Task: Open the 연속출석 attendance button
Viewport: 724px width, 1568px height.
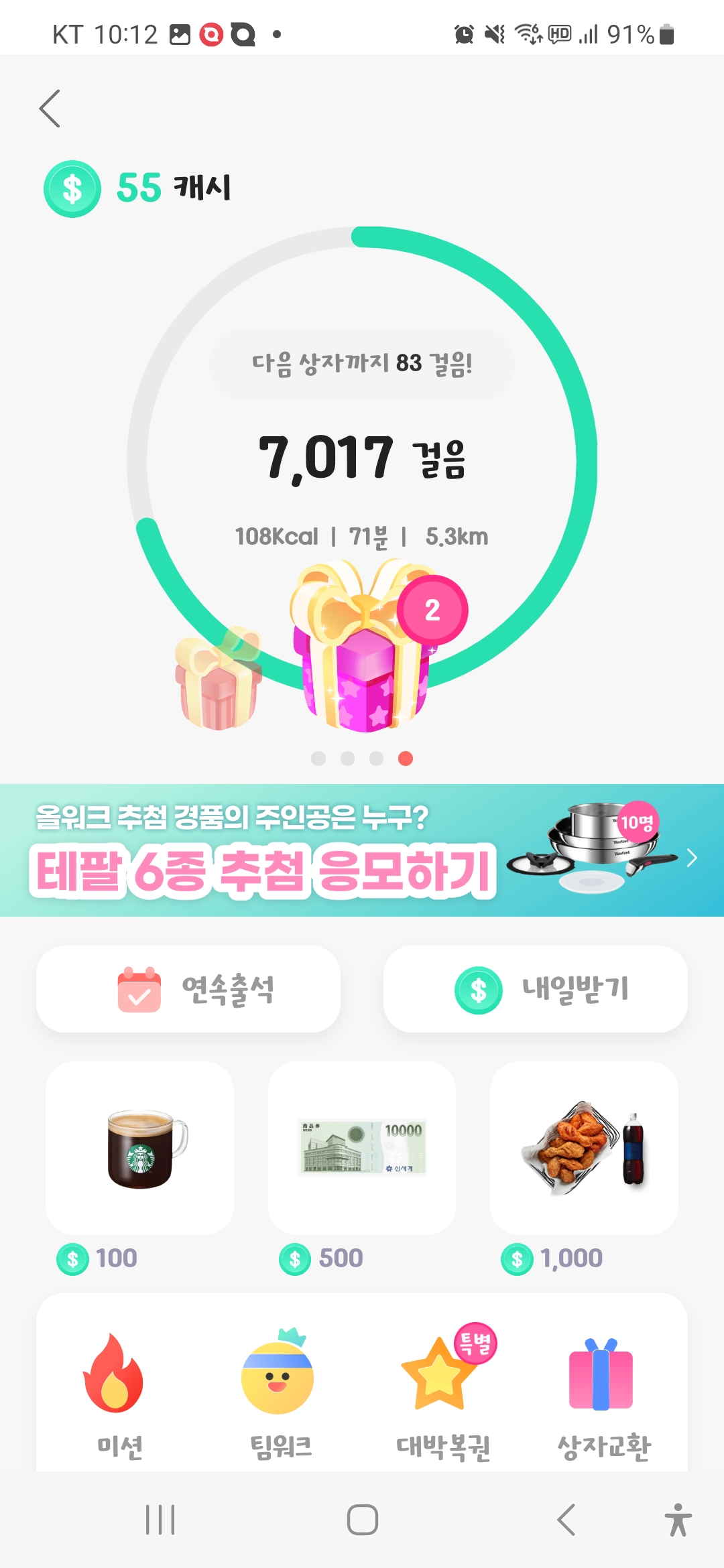Action: (x=188, y=989)
